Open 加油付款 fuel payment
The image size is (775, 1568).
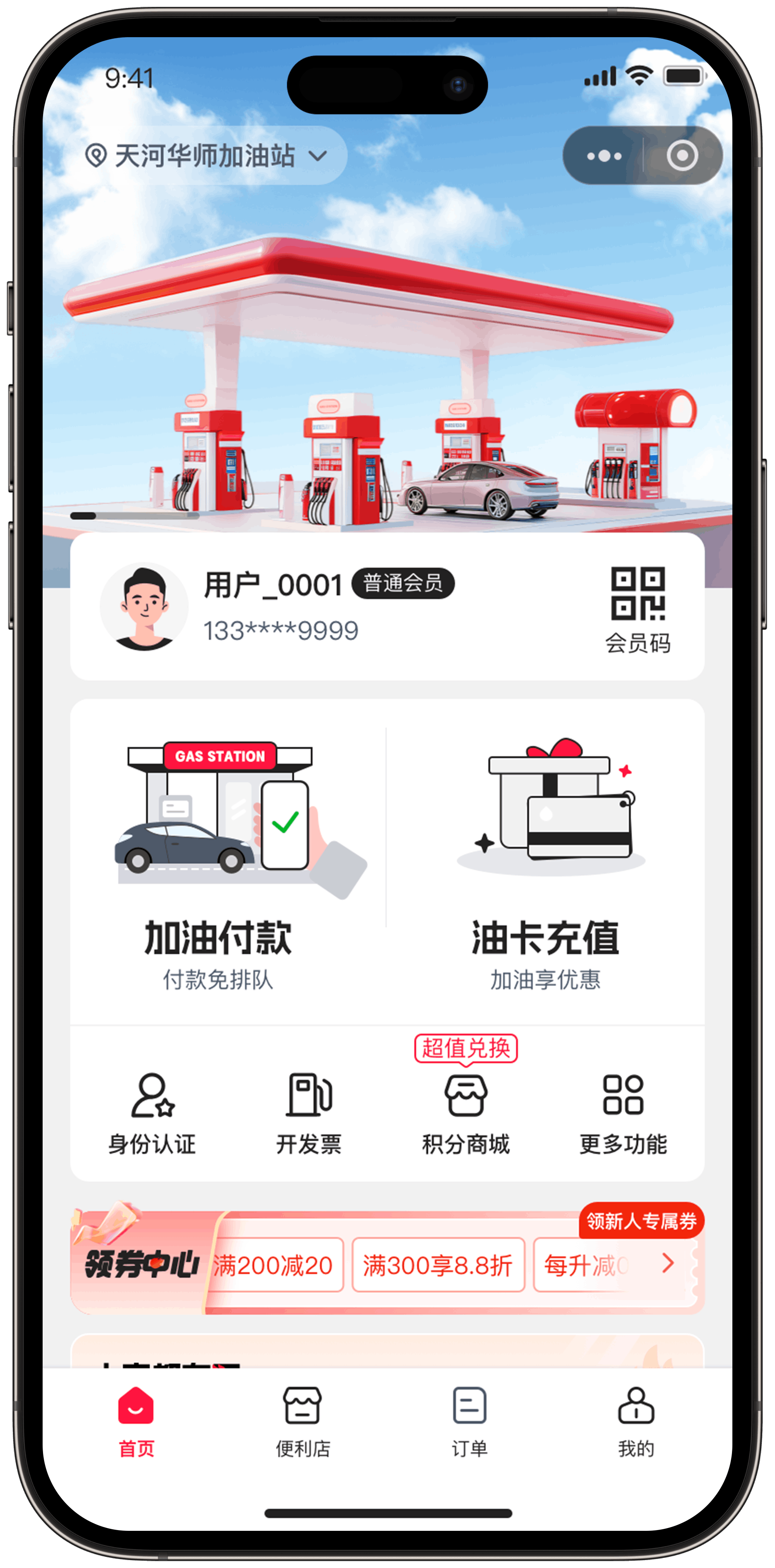click(x=218, y=864)
